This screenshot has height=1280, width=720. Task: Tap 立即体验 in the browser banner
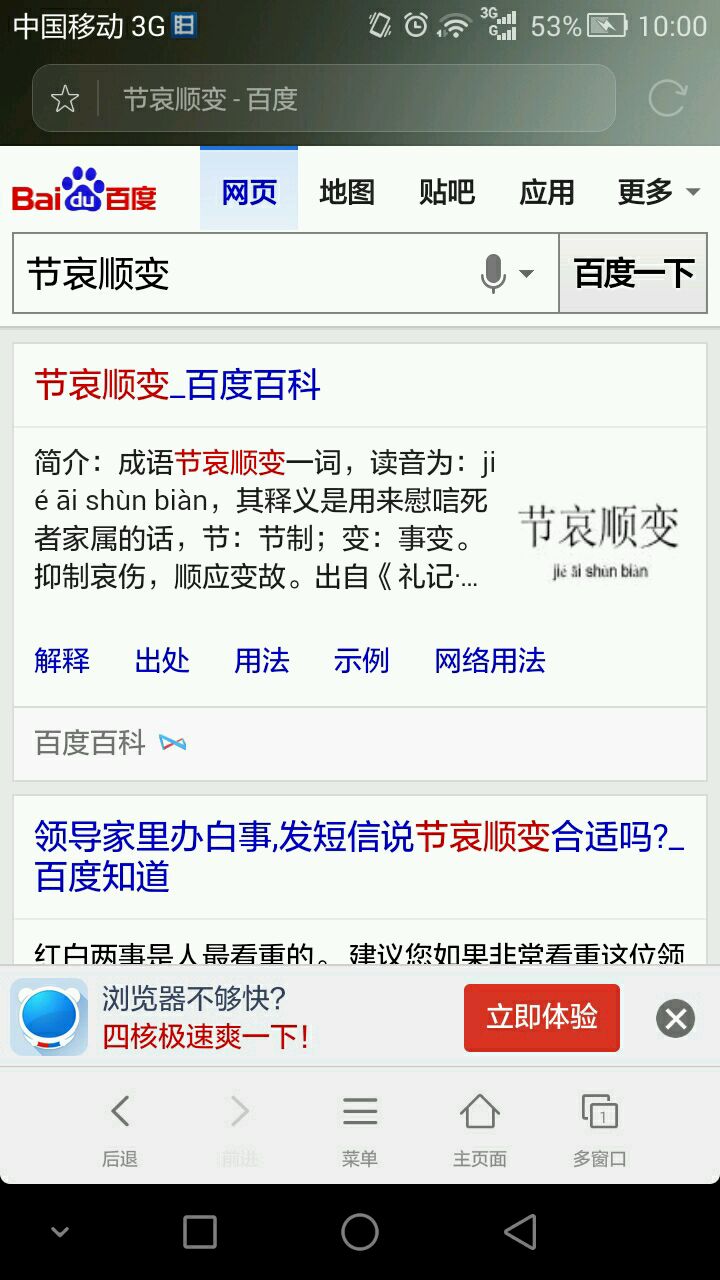(x=541, y=1018)
